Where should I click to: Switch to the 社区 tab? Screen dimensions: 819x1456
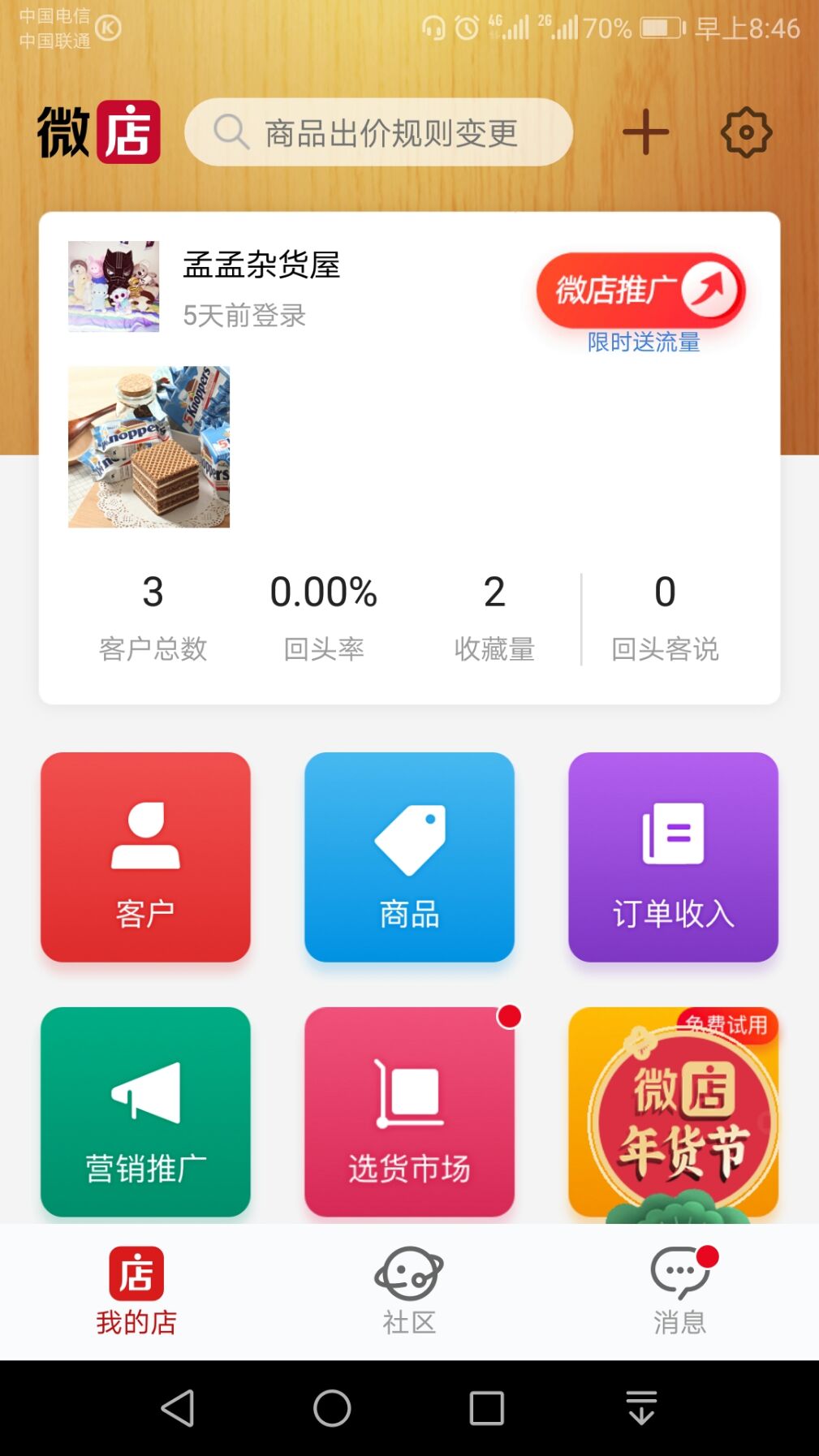(409, 1290)
